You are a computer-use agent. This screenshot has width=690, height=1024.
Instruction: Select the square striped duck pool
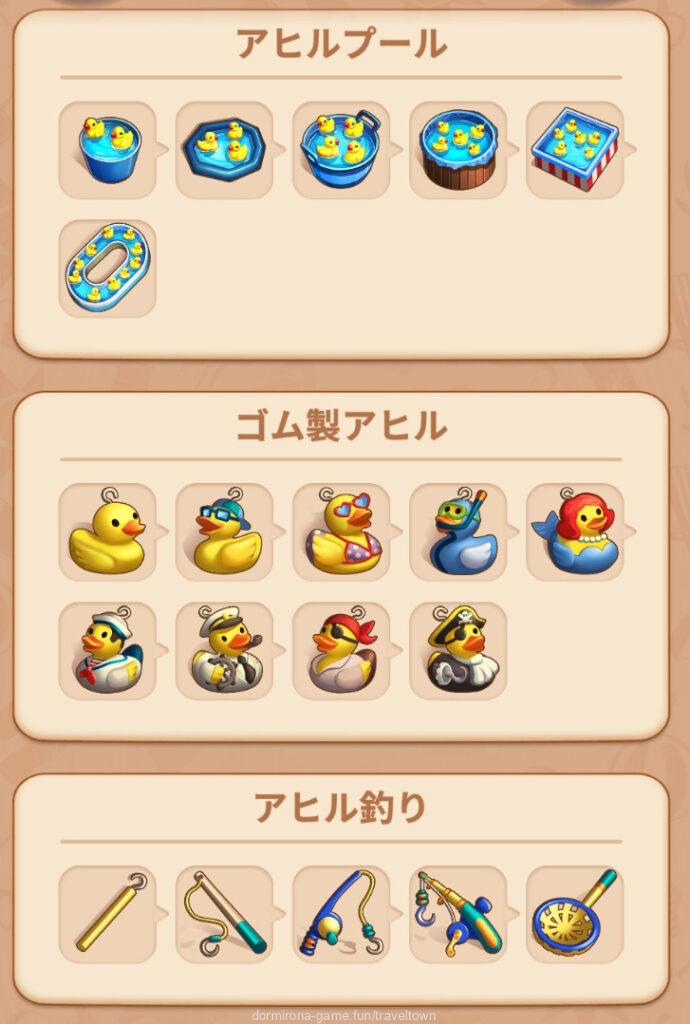575,150
